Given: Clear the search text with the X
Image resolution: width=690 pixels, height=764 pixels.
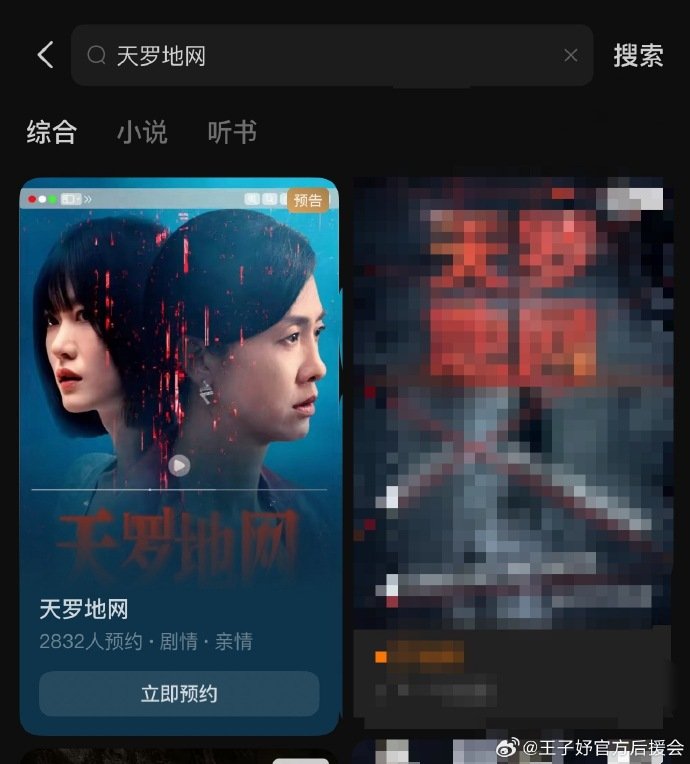Looking at the screenshot, I should (x=571, y=56).
